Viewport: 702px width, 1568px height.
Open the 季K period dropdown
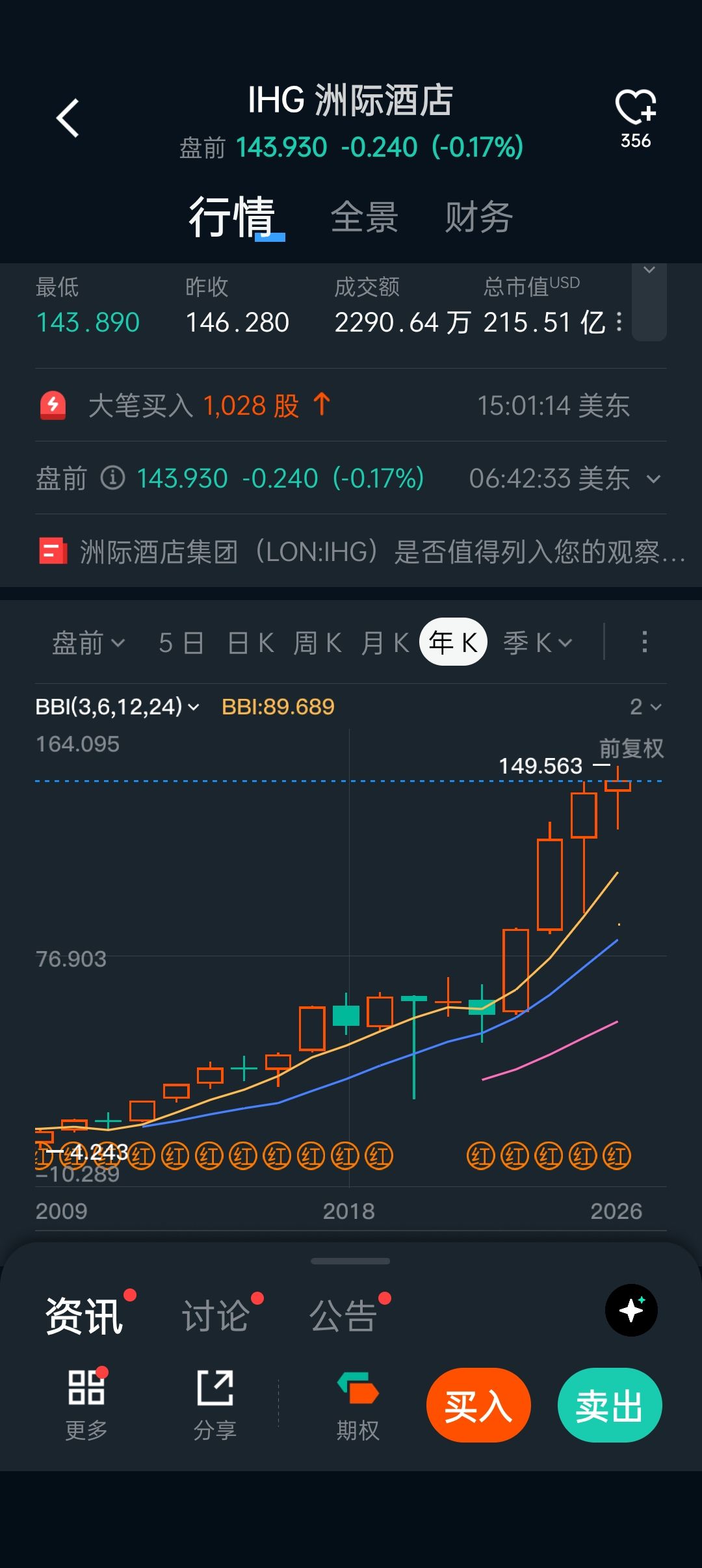tap(538, 643)
